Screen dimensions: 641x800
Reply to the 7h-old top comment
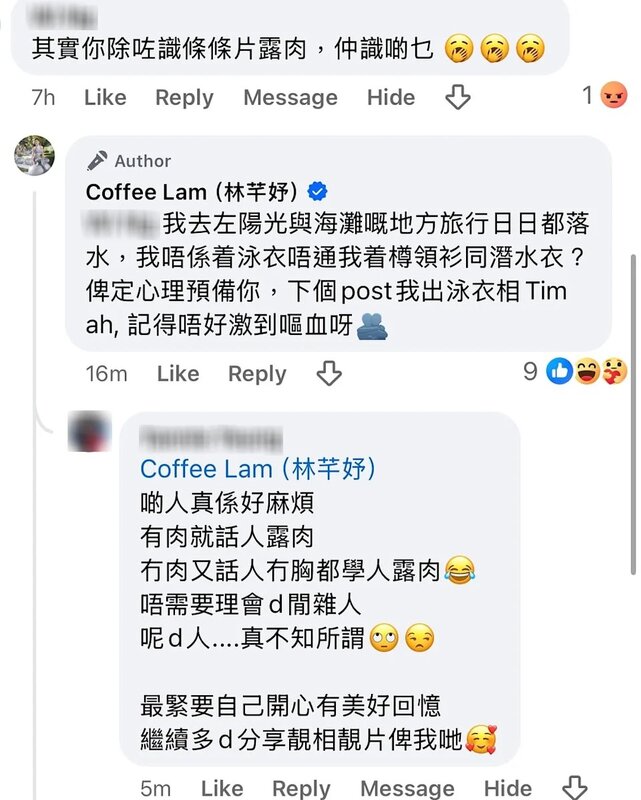[x=184, y=97]
